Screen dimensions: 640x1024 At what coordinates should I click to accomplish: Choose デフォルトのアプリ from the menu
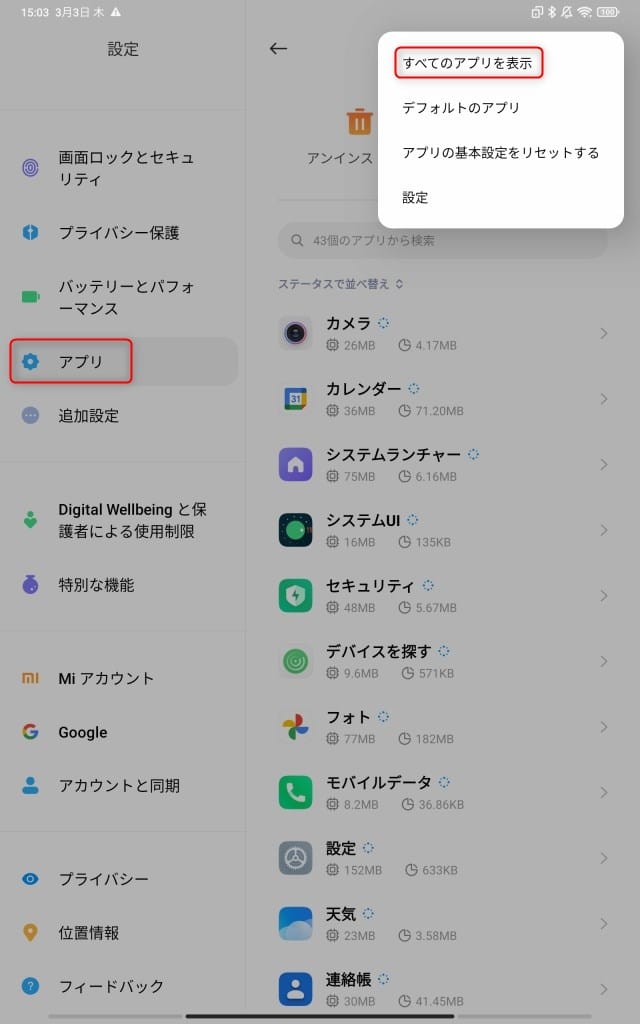point(461,108)
